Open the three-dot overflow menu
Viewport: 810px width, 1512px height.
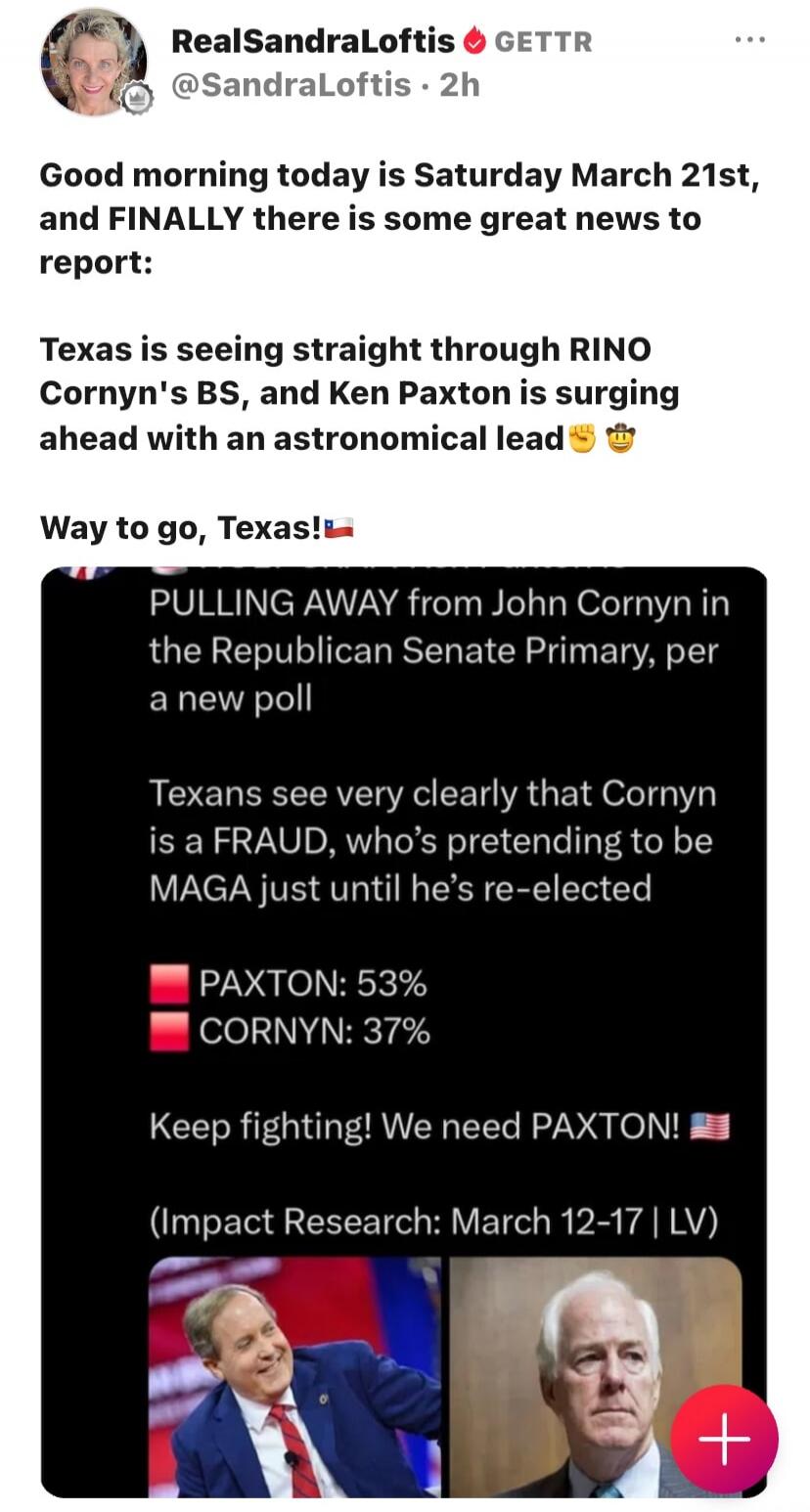pyautogui.click(x=750, y=37)
